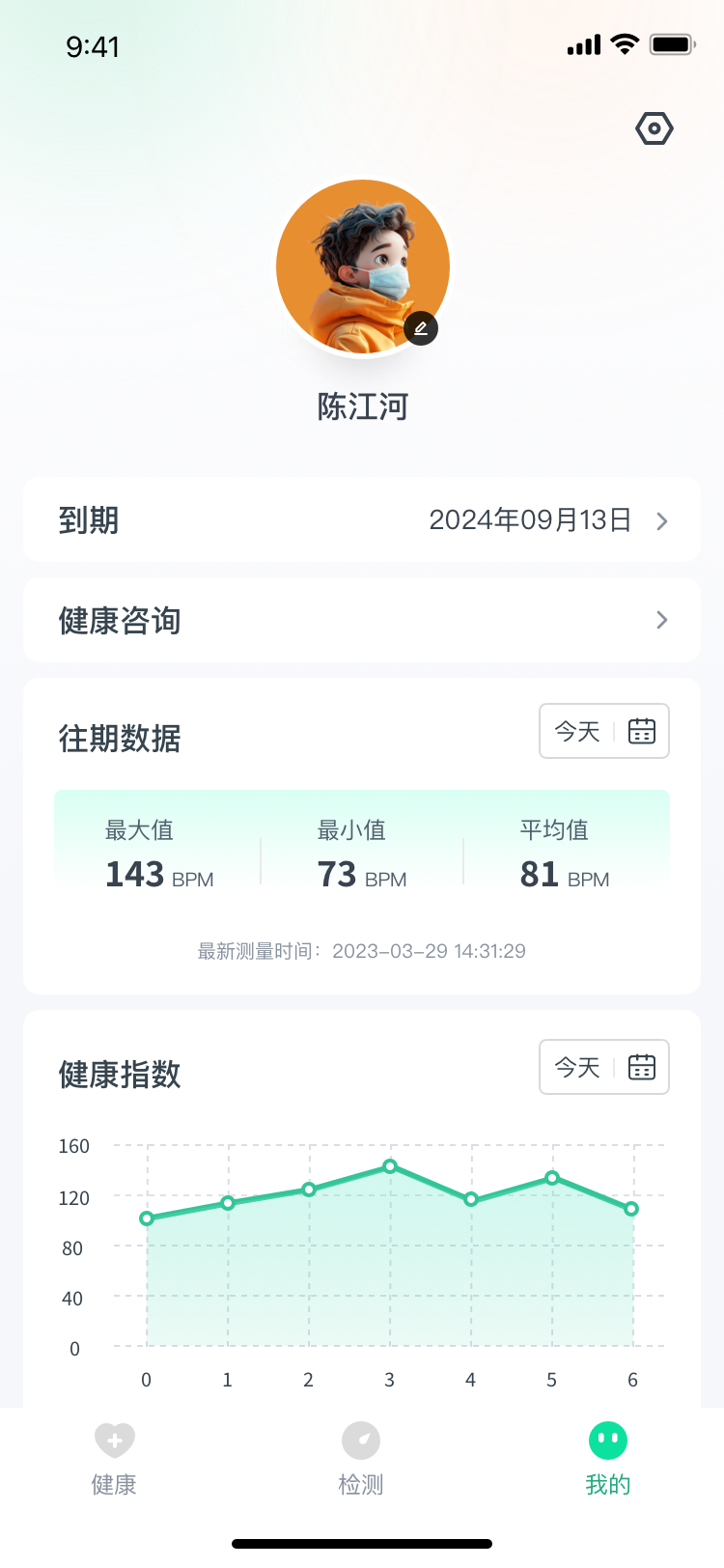Screen dimensions: 724x1568
Task: Tap the avatar edit pencil icon
Action: [421, 328]
